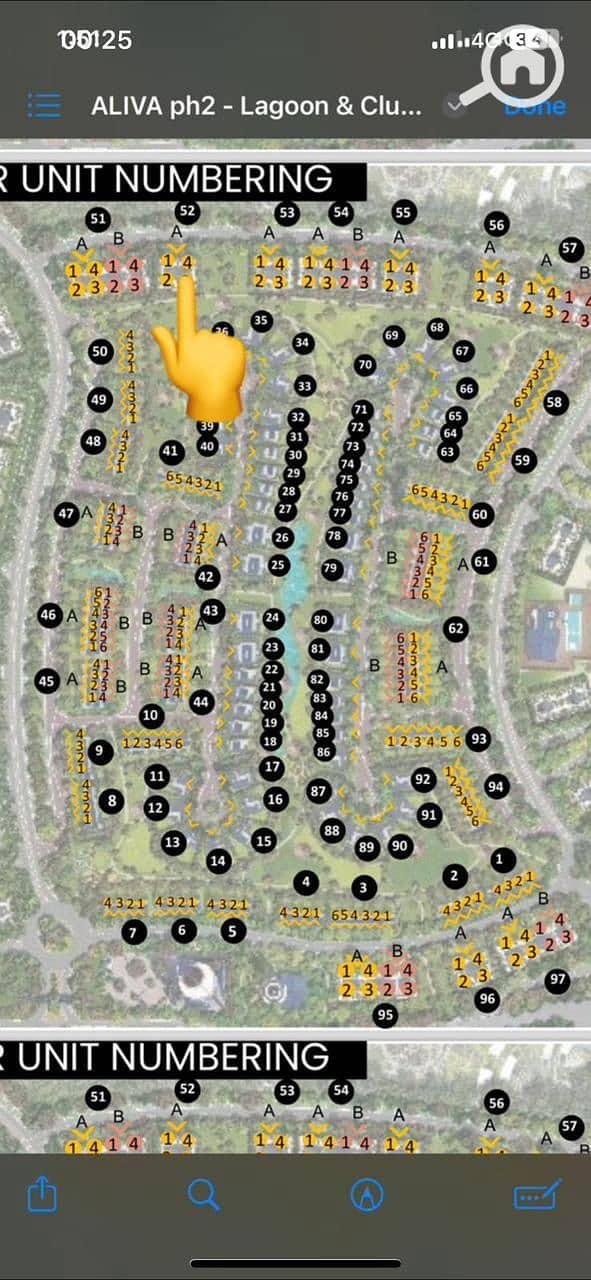Screen dimensions: 591x1280
Task: Open the markup pen tool
Action: (x=368, y=1194)
